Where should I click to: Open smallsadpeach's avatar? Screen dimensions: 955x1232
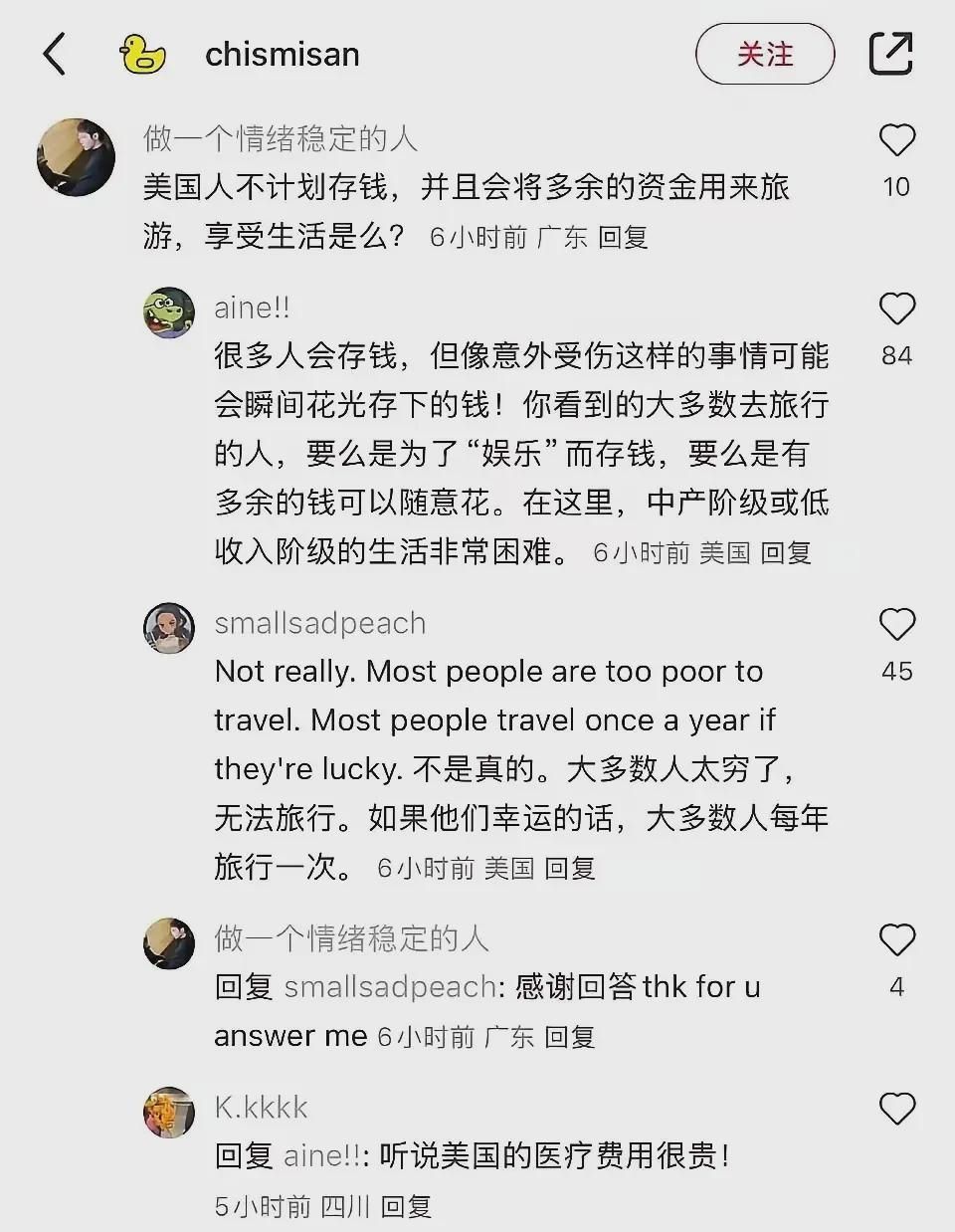pyautogui.click(x=169, y=627)
